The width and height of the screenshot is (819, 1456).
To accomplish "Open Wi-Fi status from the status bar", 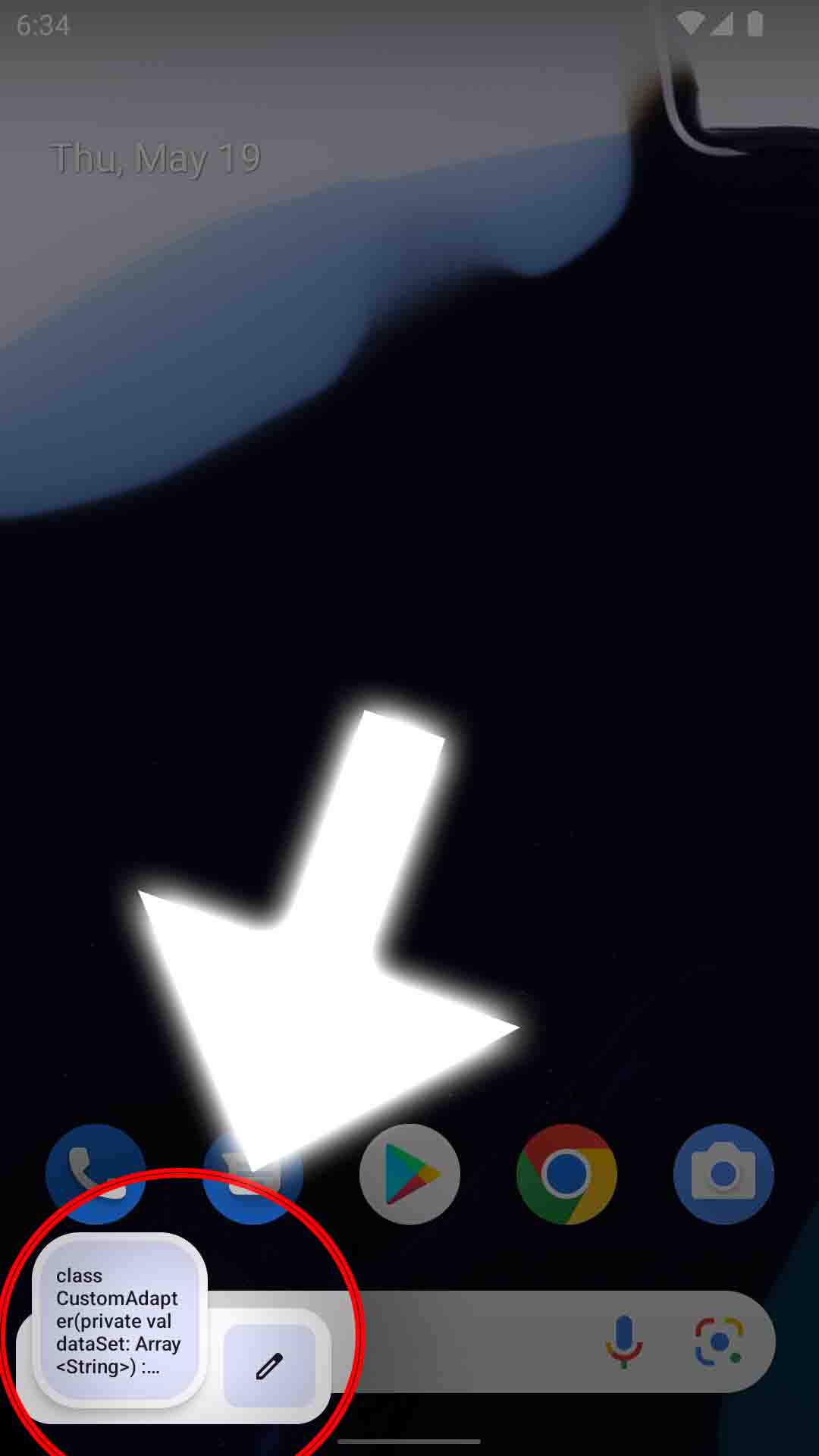I will pyautogui.click(x=692, y=23).
